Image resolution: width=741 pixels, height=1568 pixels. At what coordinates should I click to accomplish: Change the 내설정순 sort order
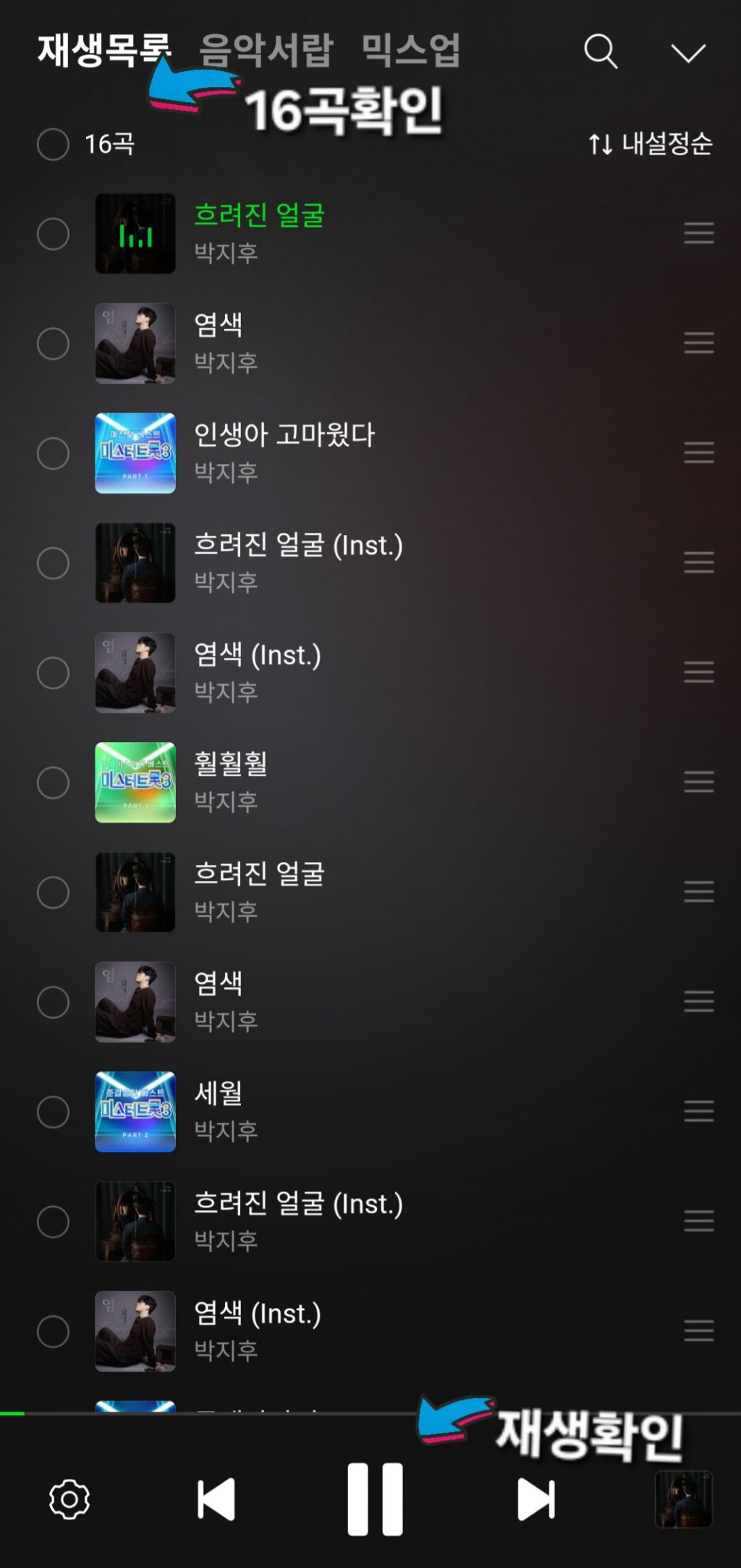tap(650, 144)
